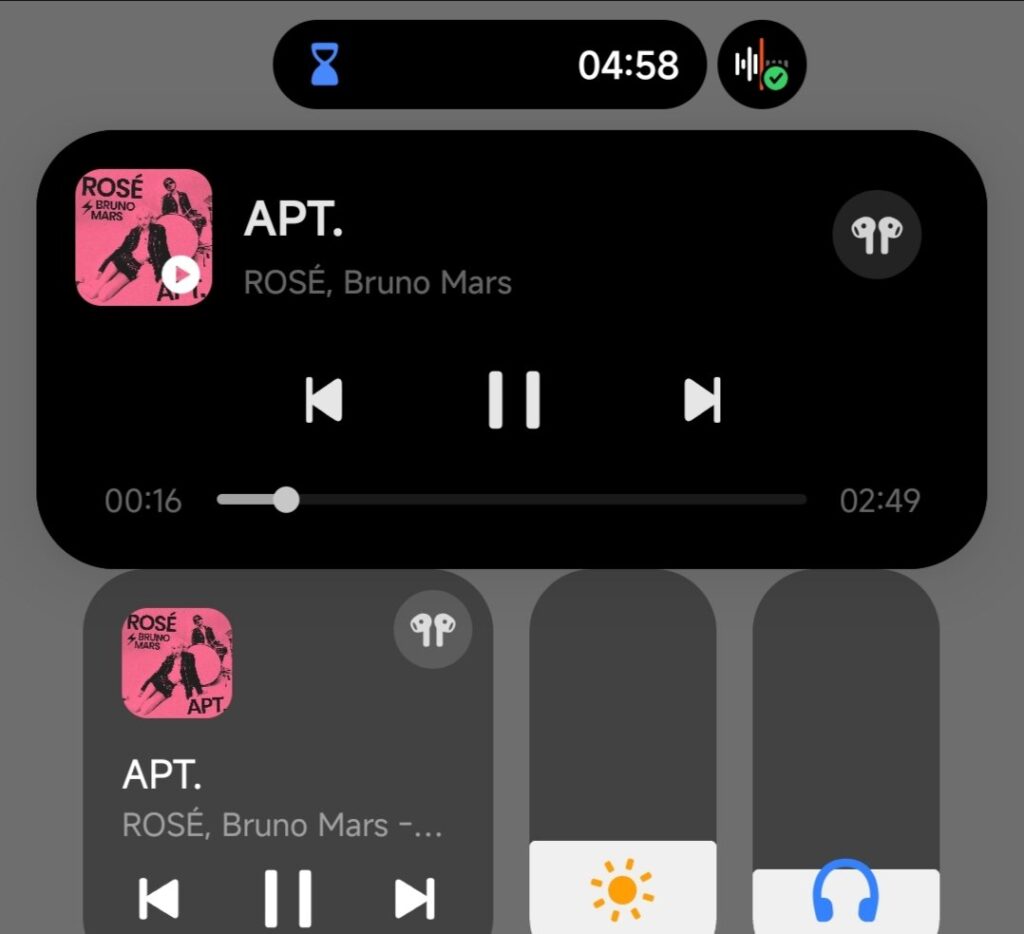Screen dimensions: 1024x934
Task: Open album art in small media card
Action: pos(177,663)
